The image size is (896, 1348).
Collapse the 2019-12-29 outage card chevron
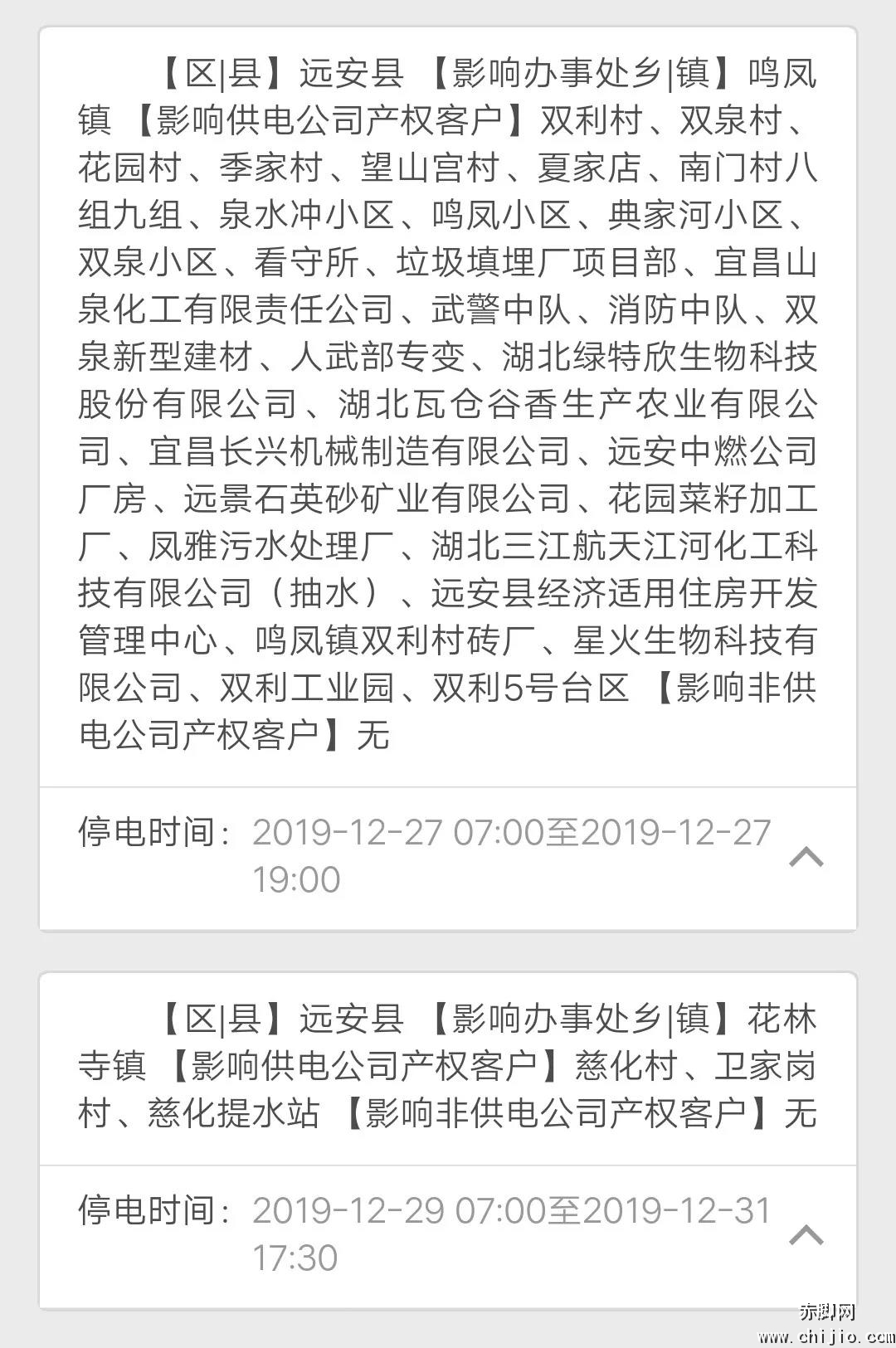click(x=806, y=1235)
